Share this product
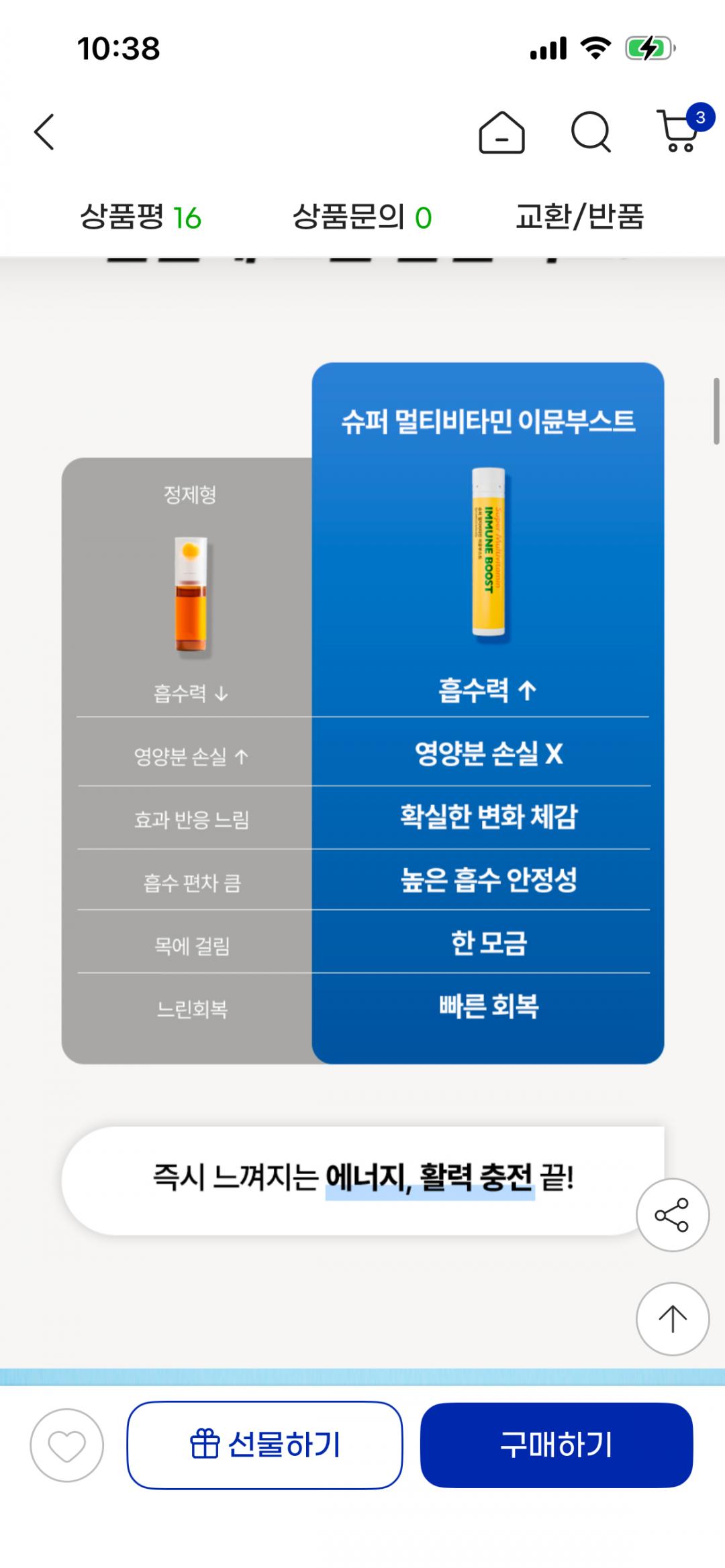This screenshot has width=725, height=1568. [x=672, y=1214]
